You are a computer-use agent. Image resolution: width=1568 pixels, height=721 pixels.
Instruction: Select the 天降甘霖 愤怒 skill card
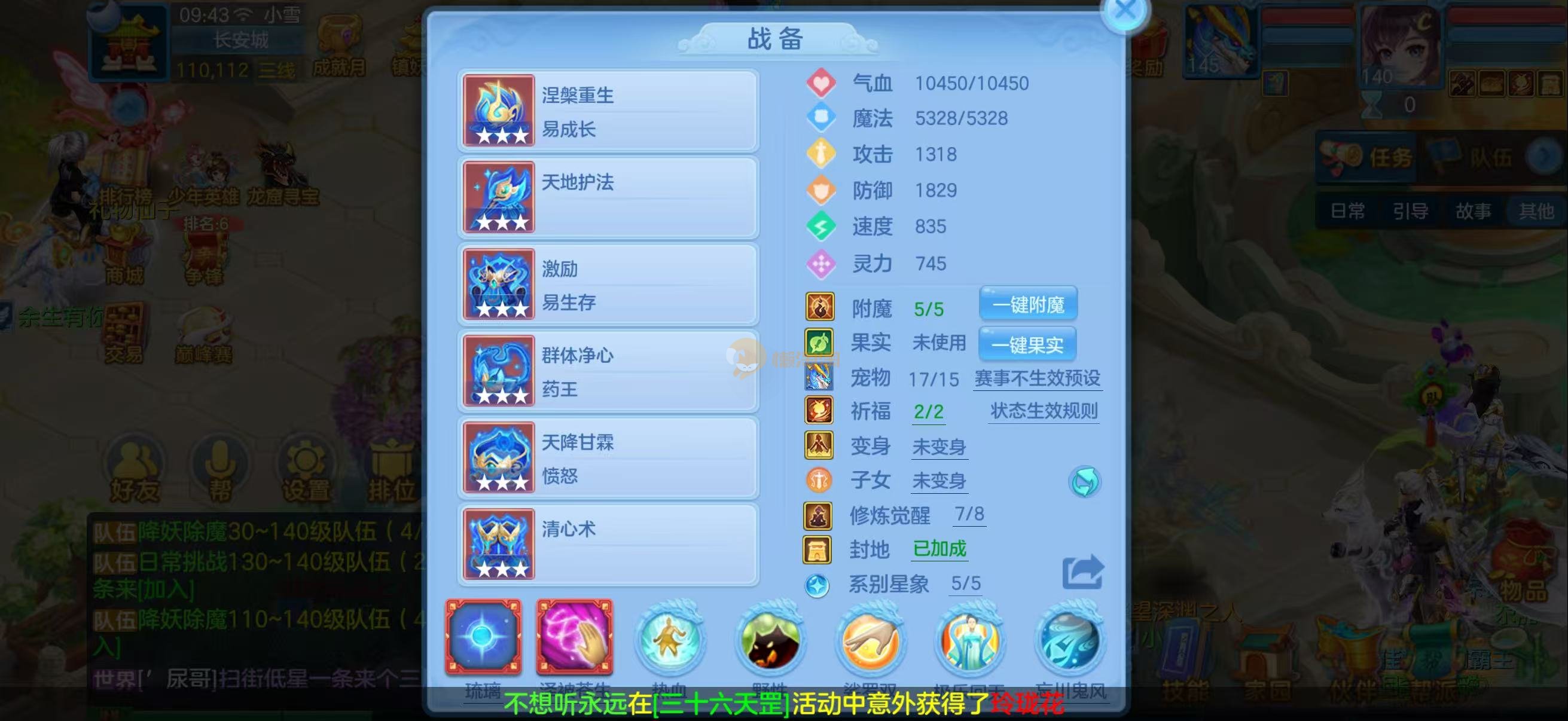(x=608, y=457)
